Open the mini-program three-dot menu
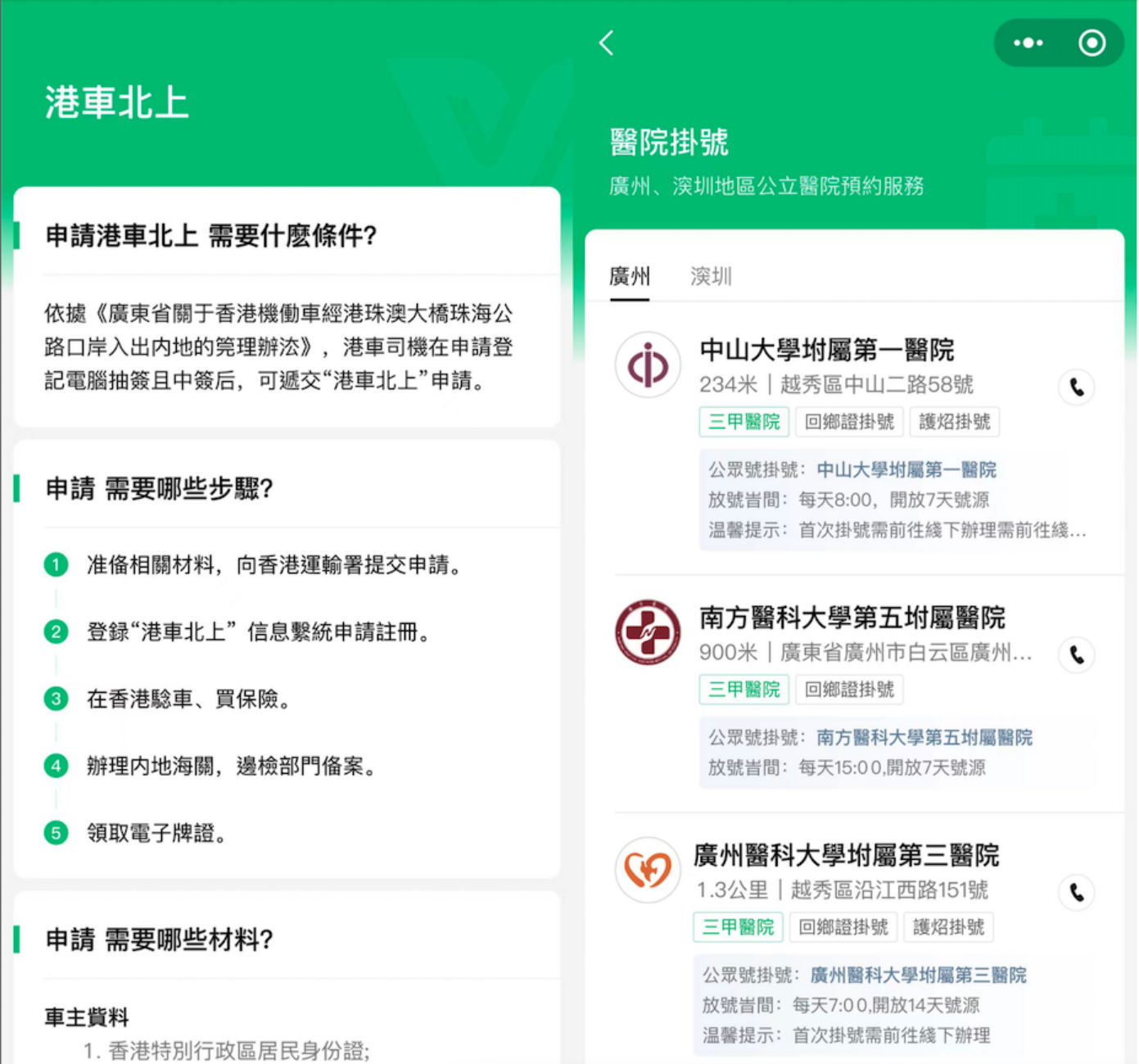The width and height of the screenshot is (1139, 1064). [1028, 43]
